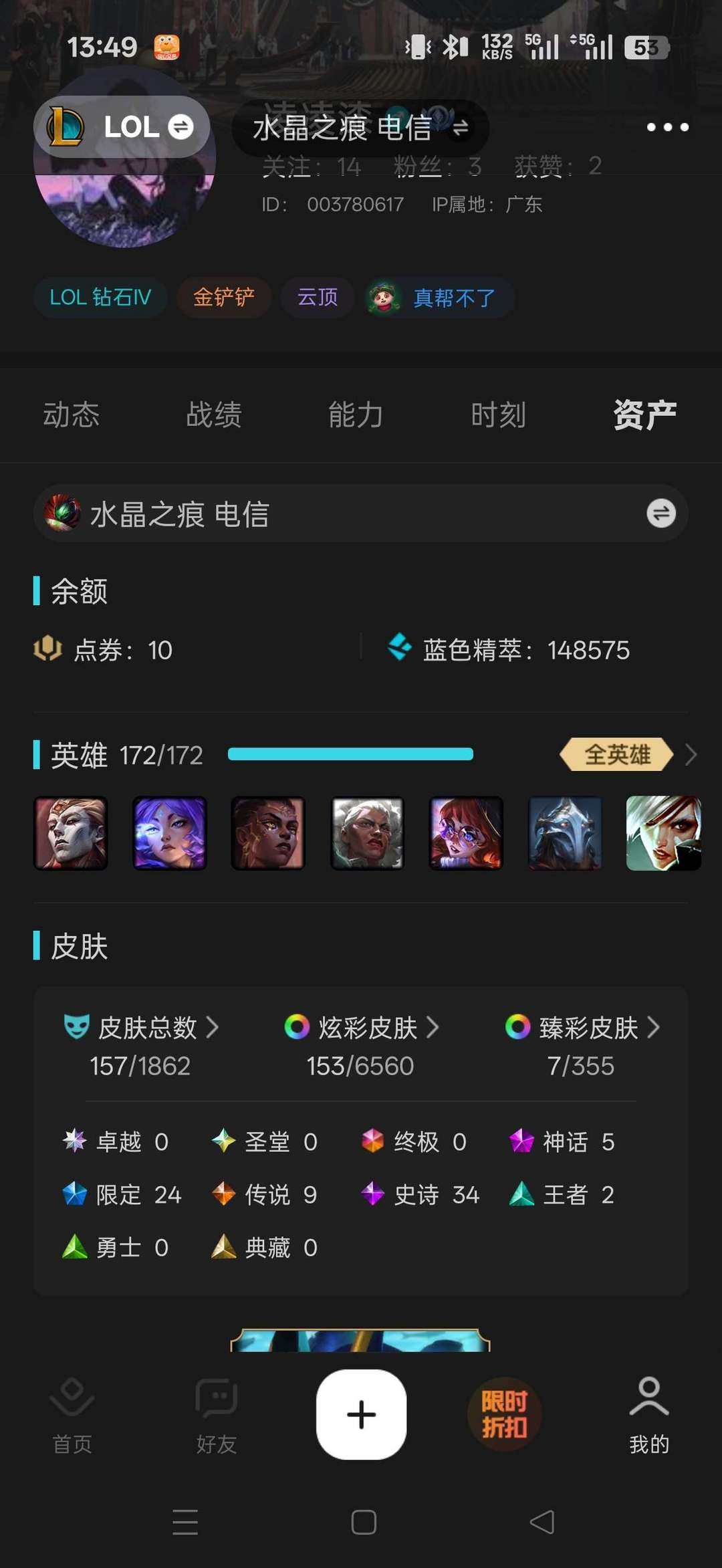Open the 臻彩皮肤 list
Screen dimensions: 722x1568
click(582, 1028)
